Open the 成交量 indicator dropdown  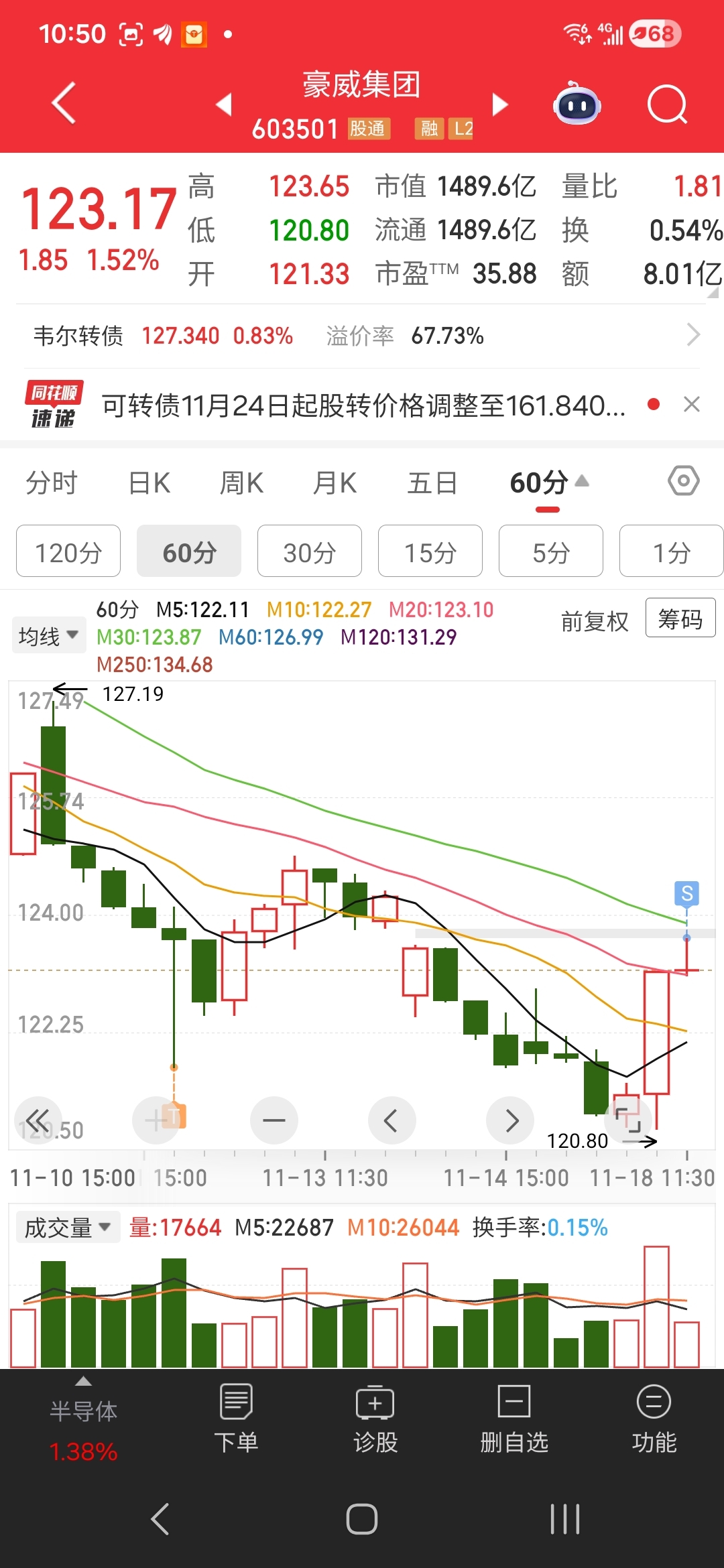click(67, 1228)
